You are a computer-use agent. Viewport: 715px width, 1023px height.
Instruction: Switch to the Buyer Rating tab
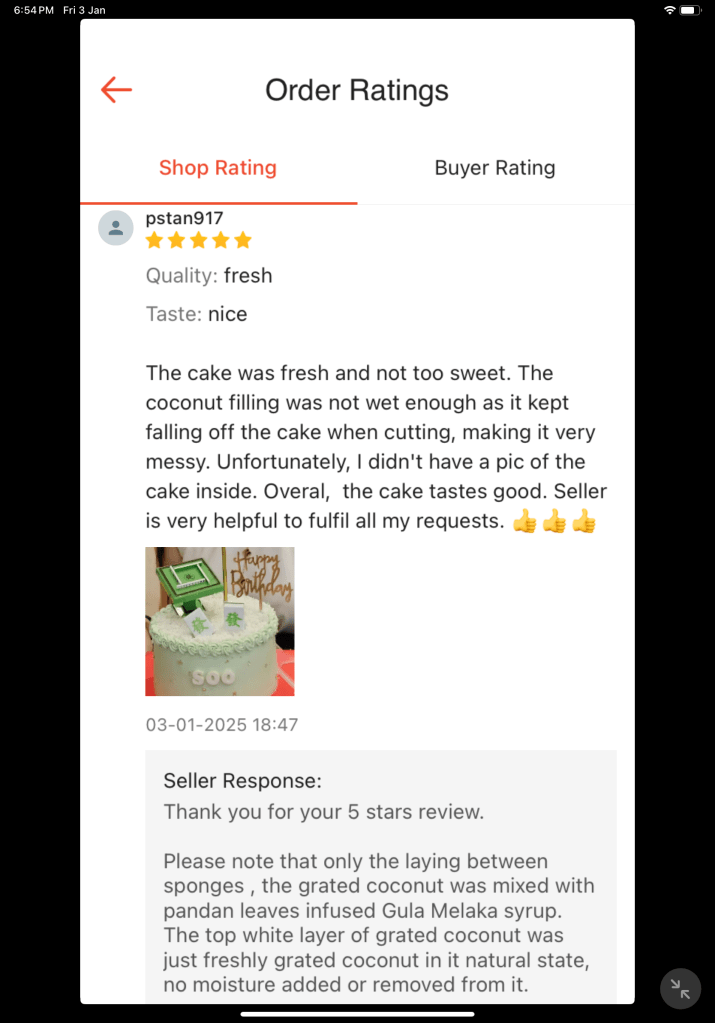tap(494, 168)
